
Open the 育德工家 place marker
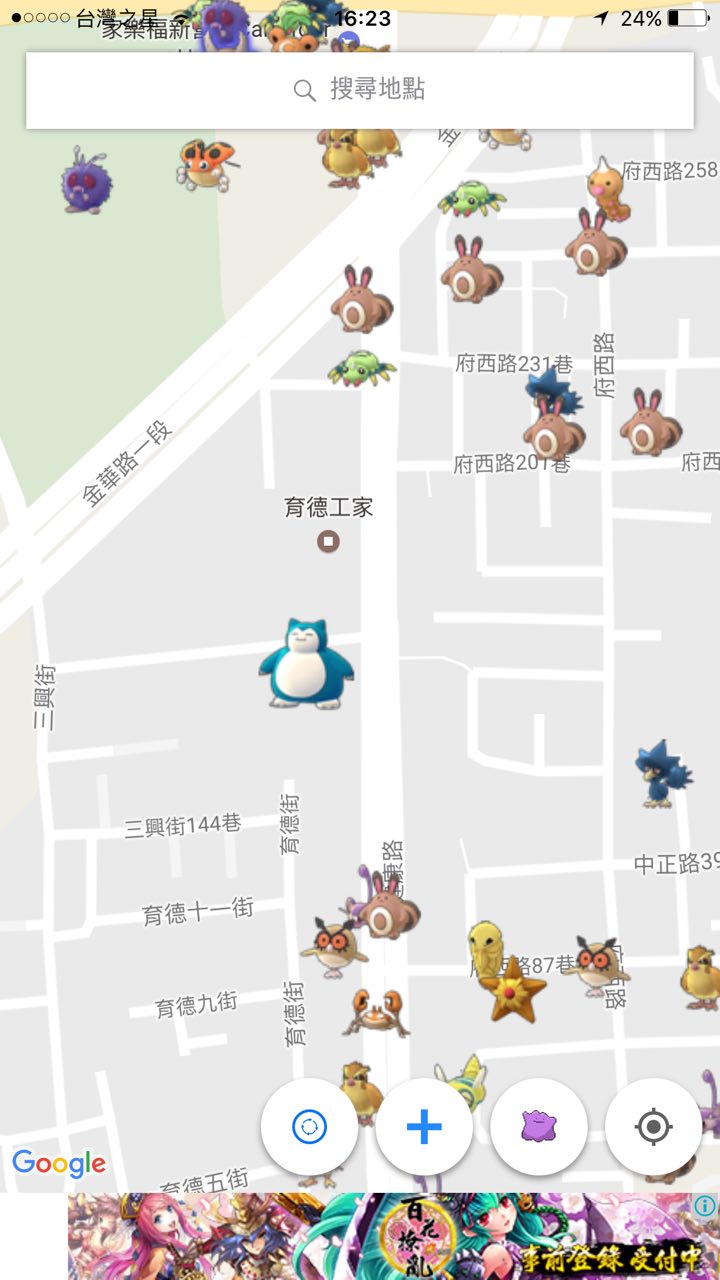click(x=328, y=541)
